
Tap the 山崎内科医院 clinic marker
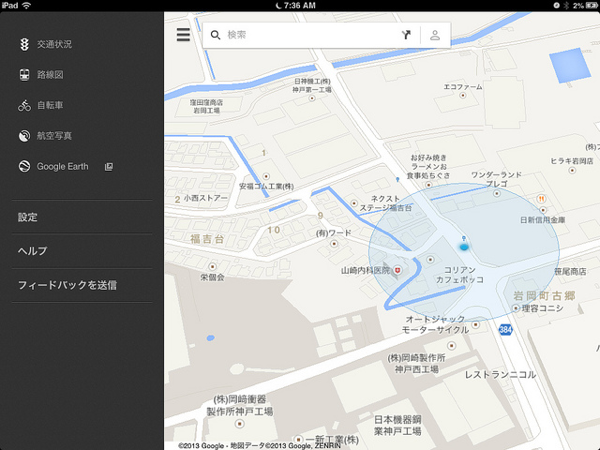(x=398, y=270)
